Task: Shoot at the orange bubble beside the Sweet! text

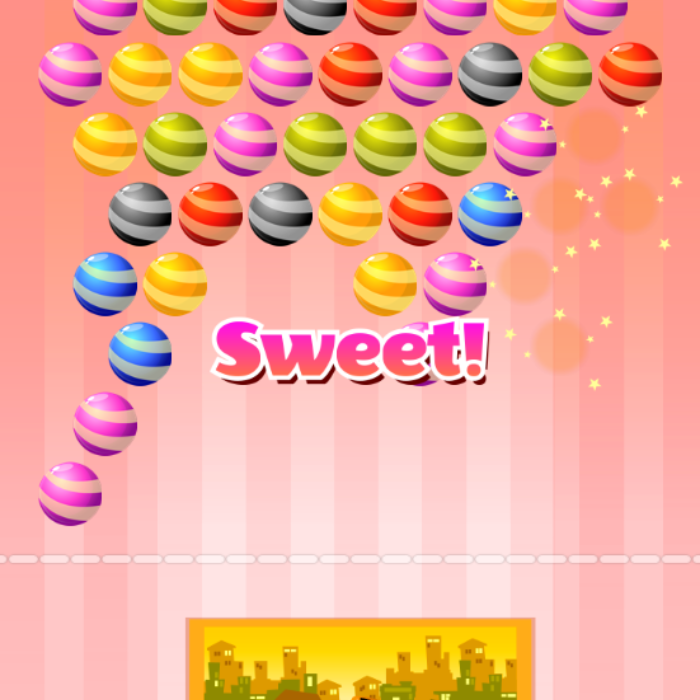Action: pos(385,284)
